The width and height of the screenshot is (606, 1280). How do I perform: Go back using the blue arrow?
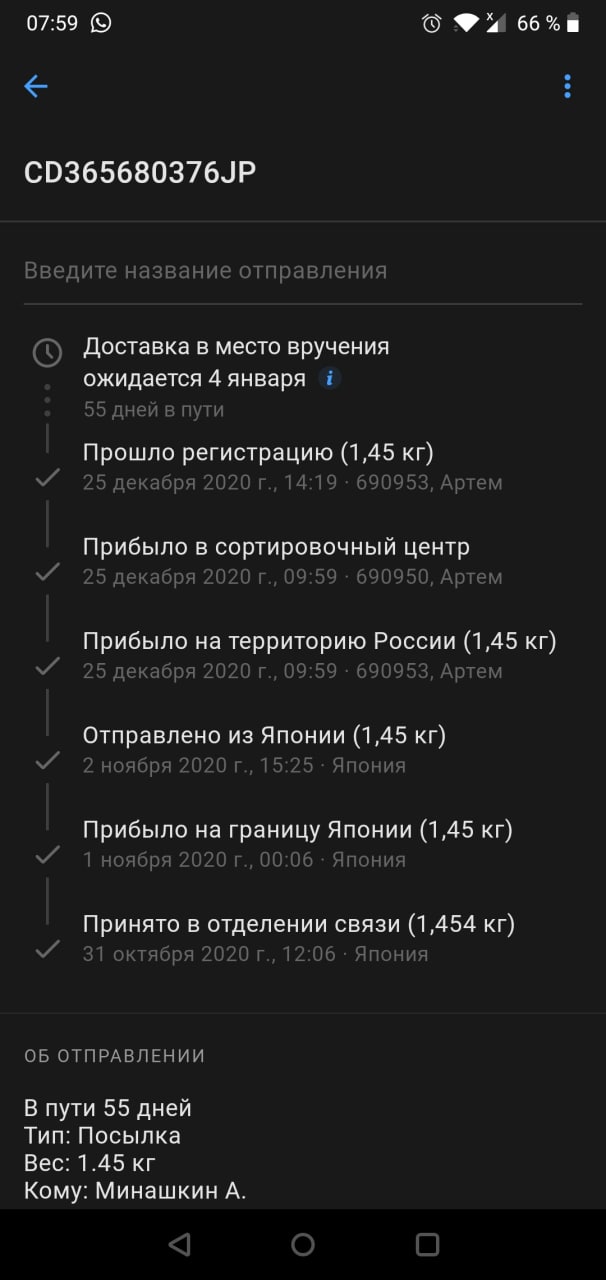[x=36, y=86]
